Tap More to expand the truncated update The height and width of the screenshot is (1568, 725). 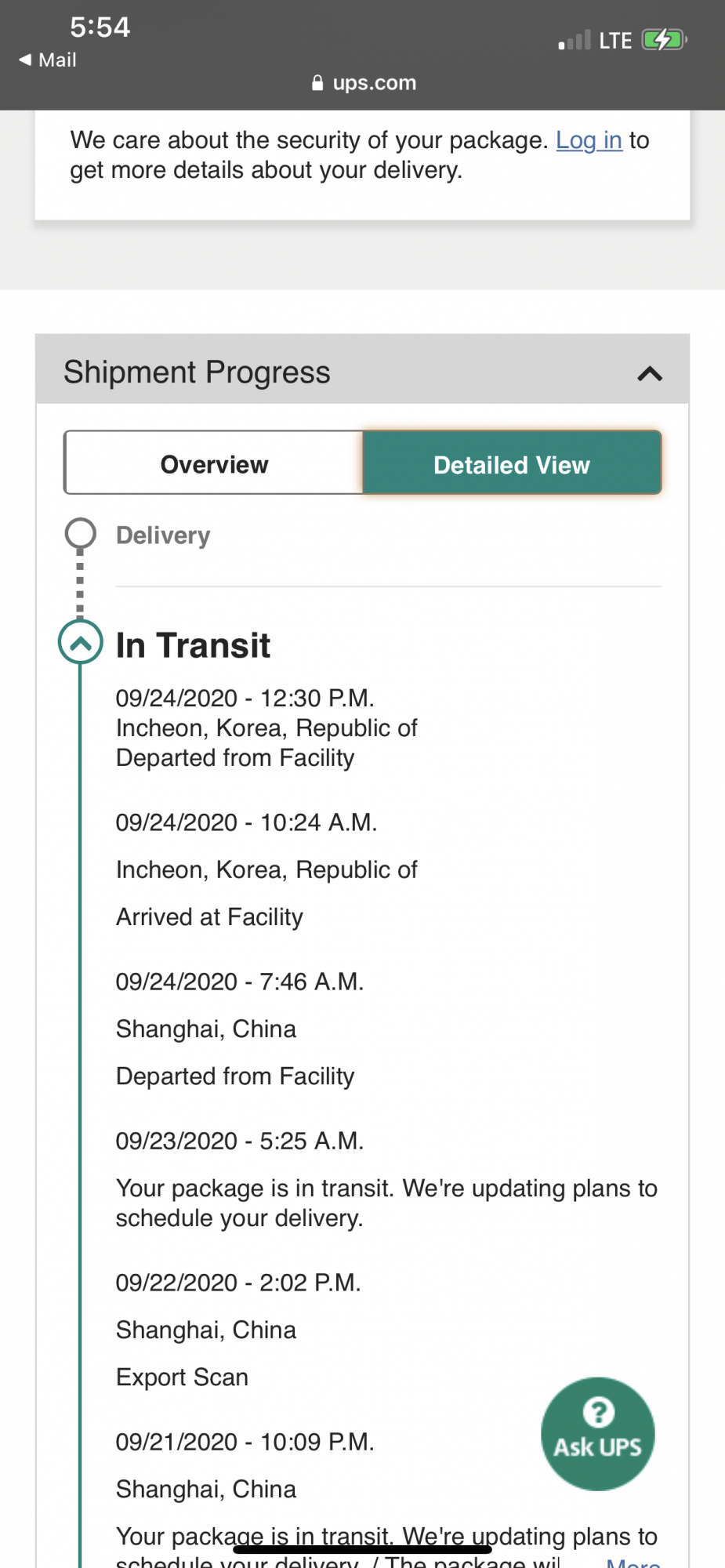pyautogui.click(x=633, y=1562)
